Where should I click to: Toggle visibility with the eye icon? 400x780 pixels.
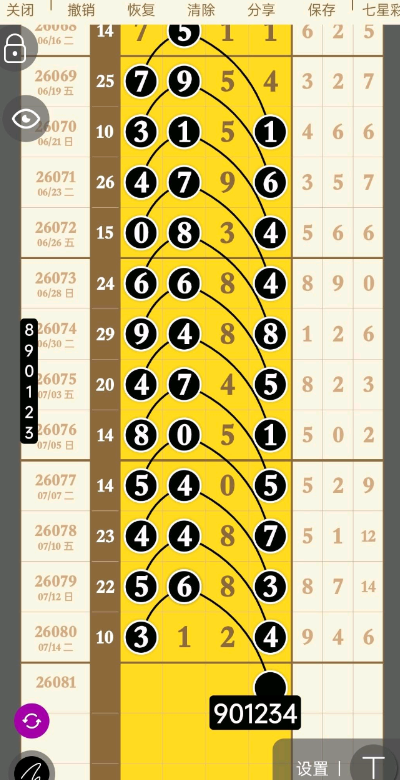(x=26, y=118)
